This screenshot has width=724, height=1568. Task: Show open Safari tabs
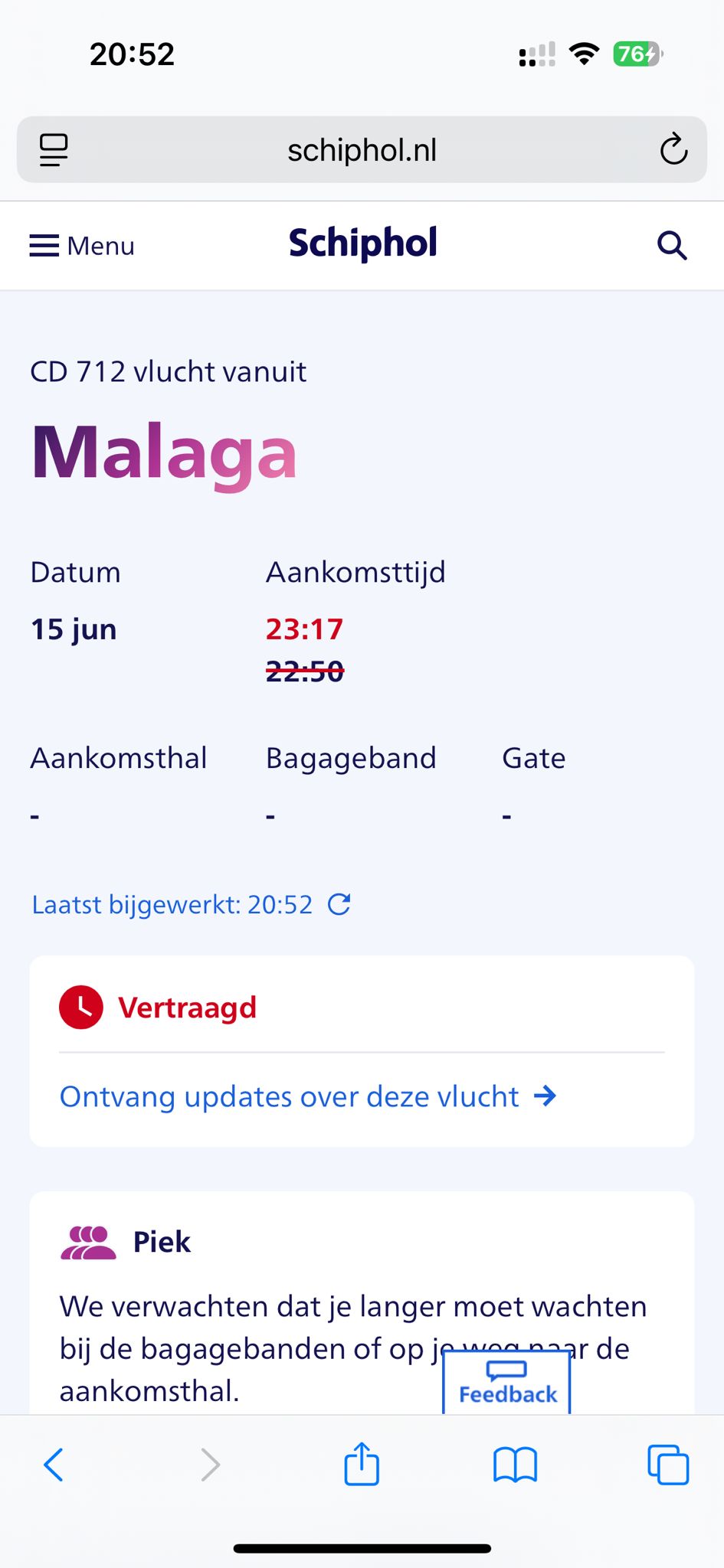668,1465
